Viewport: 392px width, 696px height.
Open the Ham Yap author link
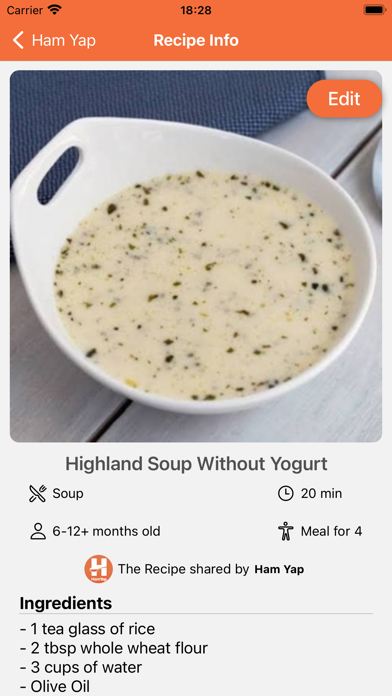coord(279,569)
